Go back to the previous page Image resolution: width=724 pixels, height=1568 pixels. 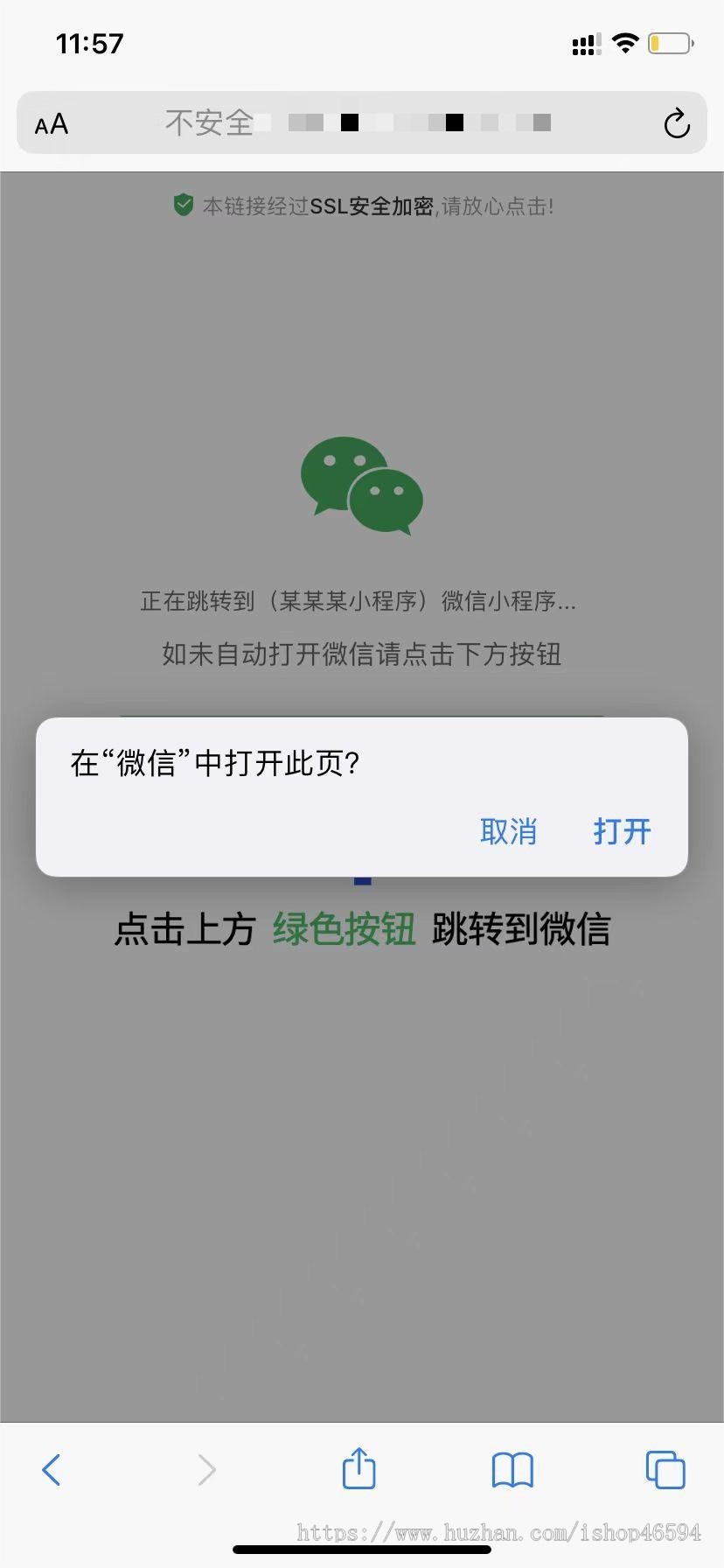click(x=52, y=1469)
